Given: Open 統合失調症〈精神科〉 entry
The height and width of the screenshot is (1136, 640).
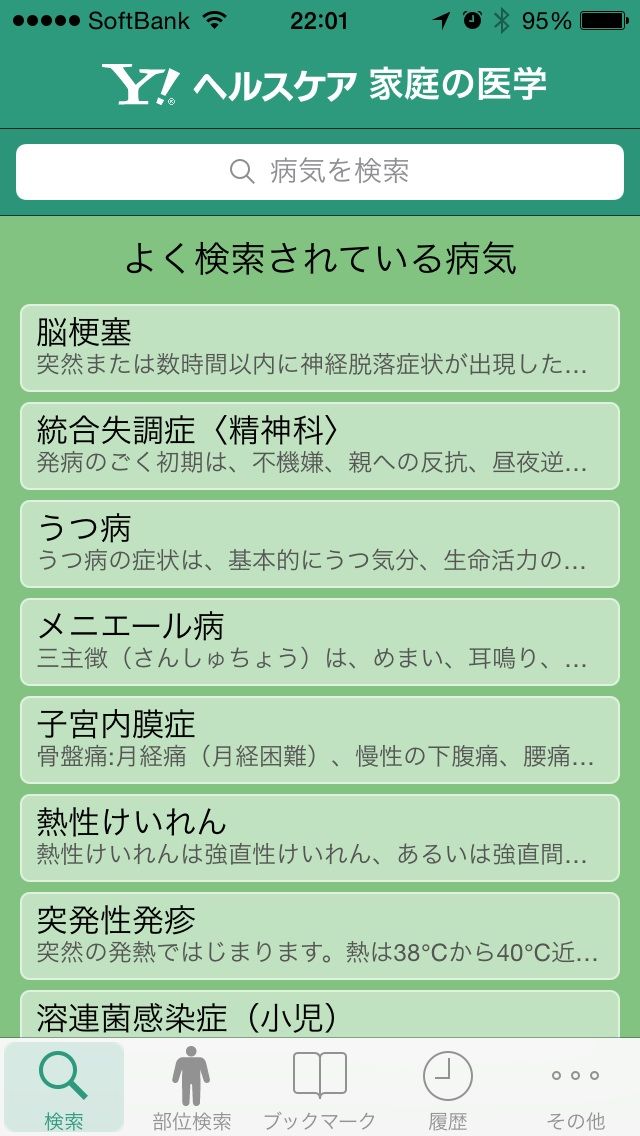Looking at the screenshot, I should (x=320, y=446).
